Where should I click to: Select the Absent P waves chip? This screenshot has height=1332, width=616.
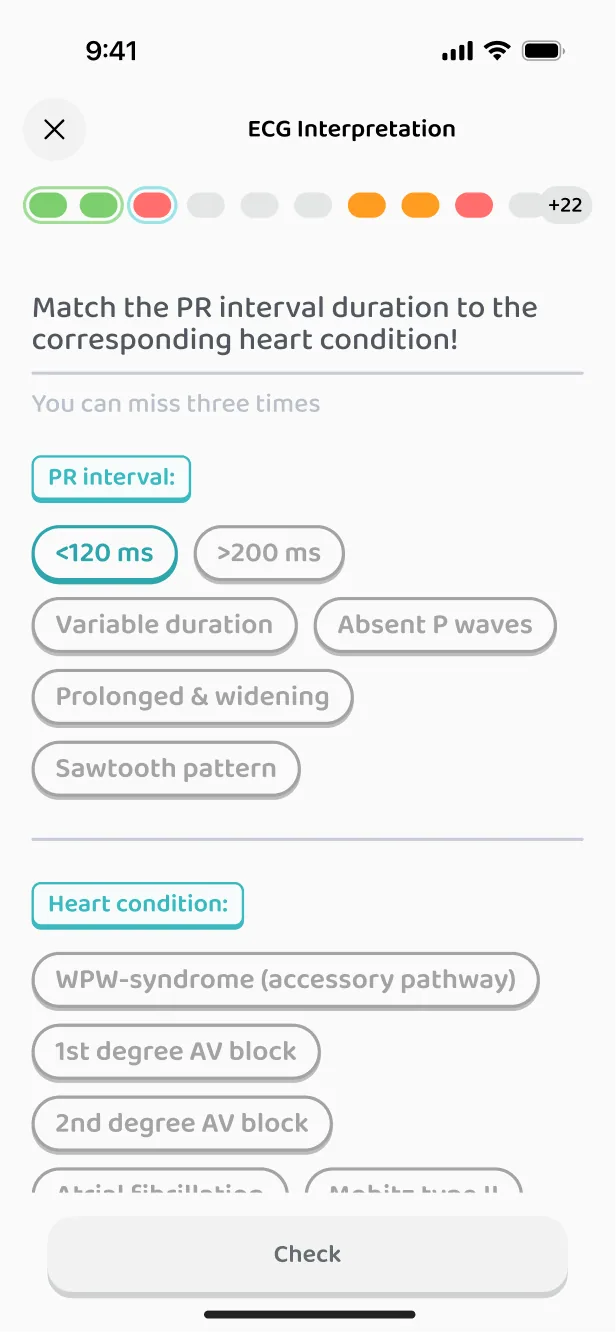[x=435, y=625]
